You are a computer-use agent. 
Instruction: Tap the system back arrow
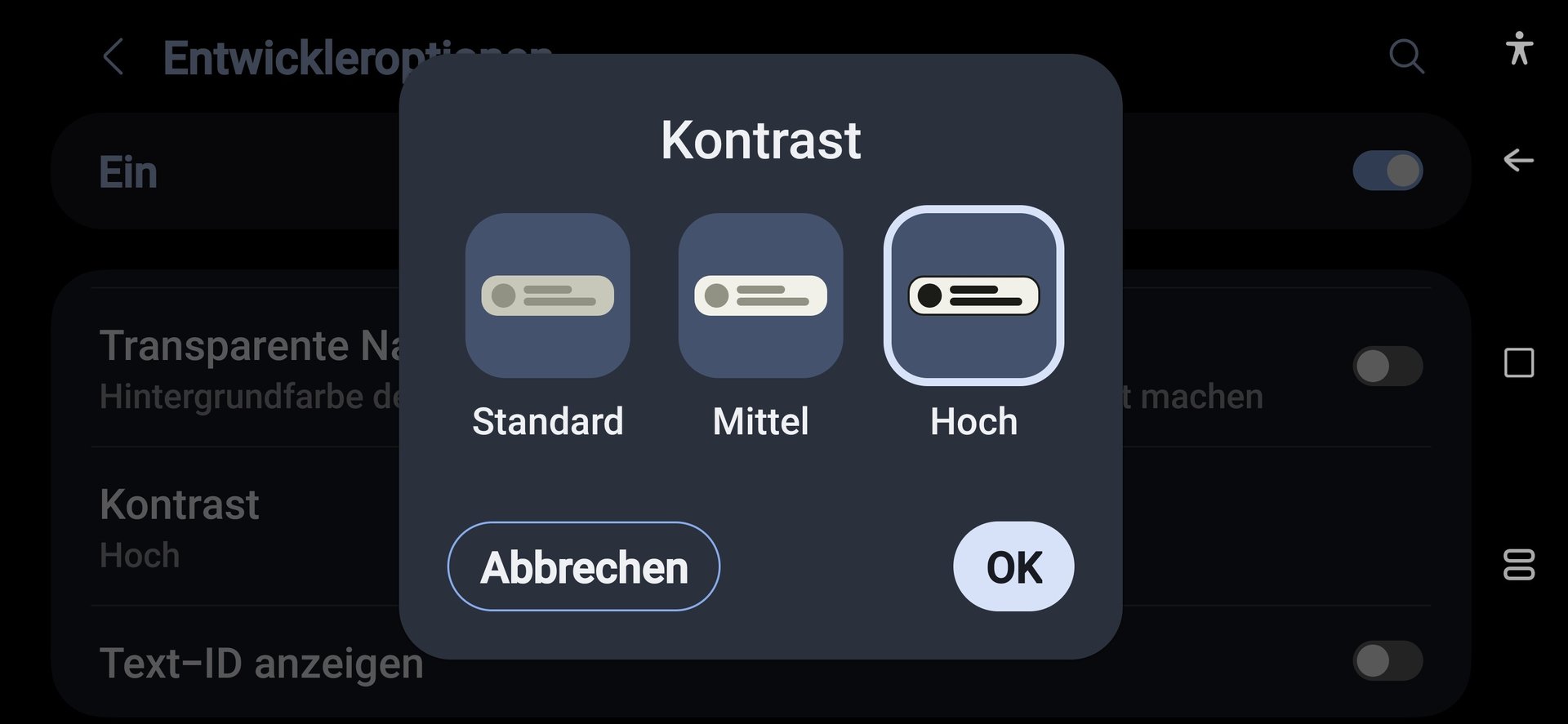(1518, 160)
